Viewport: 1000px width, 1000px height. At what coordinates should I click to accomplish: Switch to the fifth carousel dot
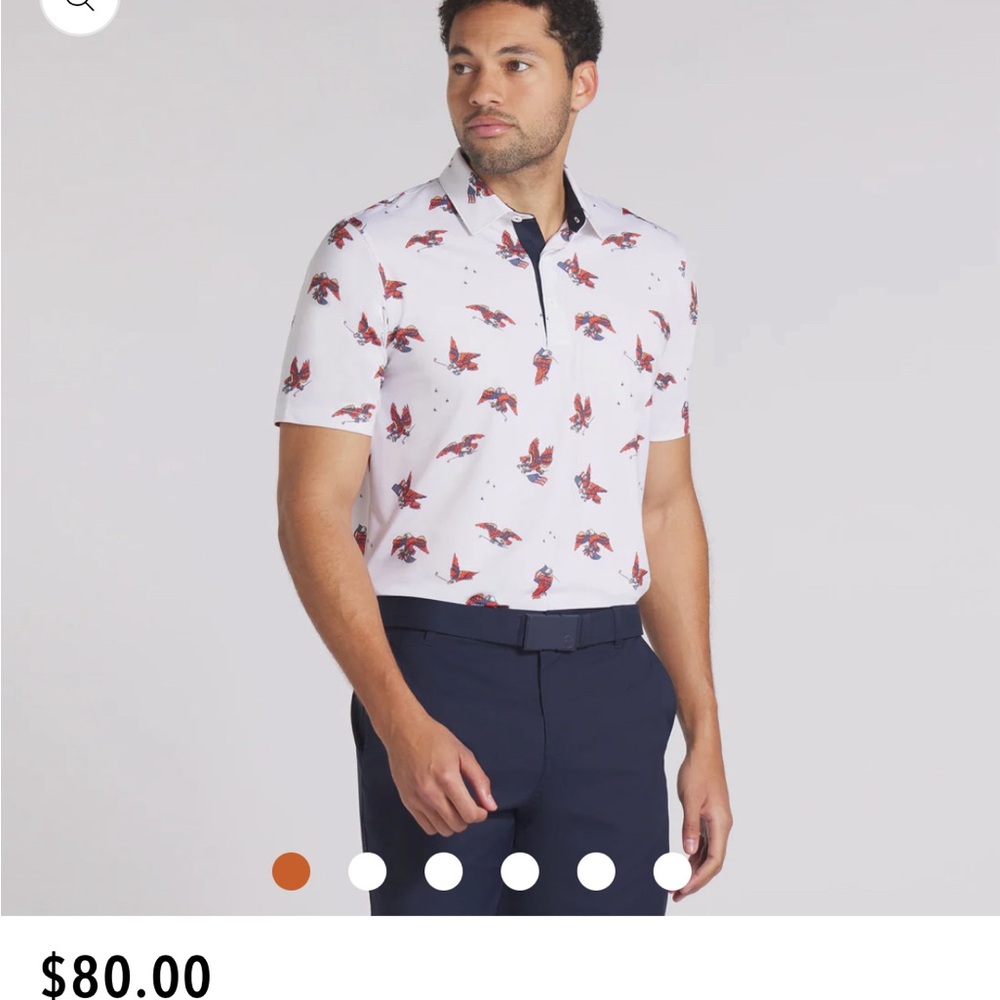click(596, 871)
